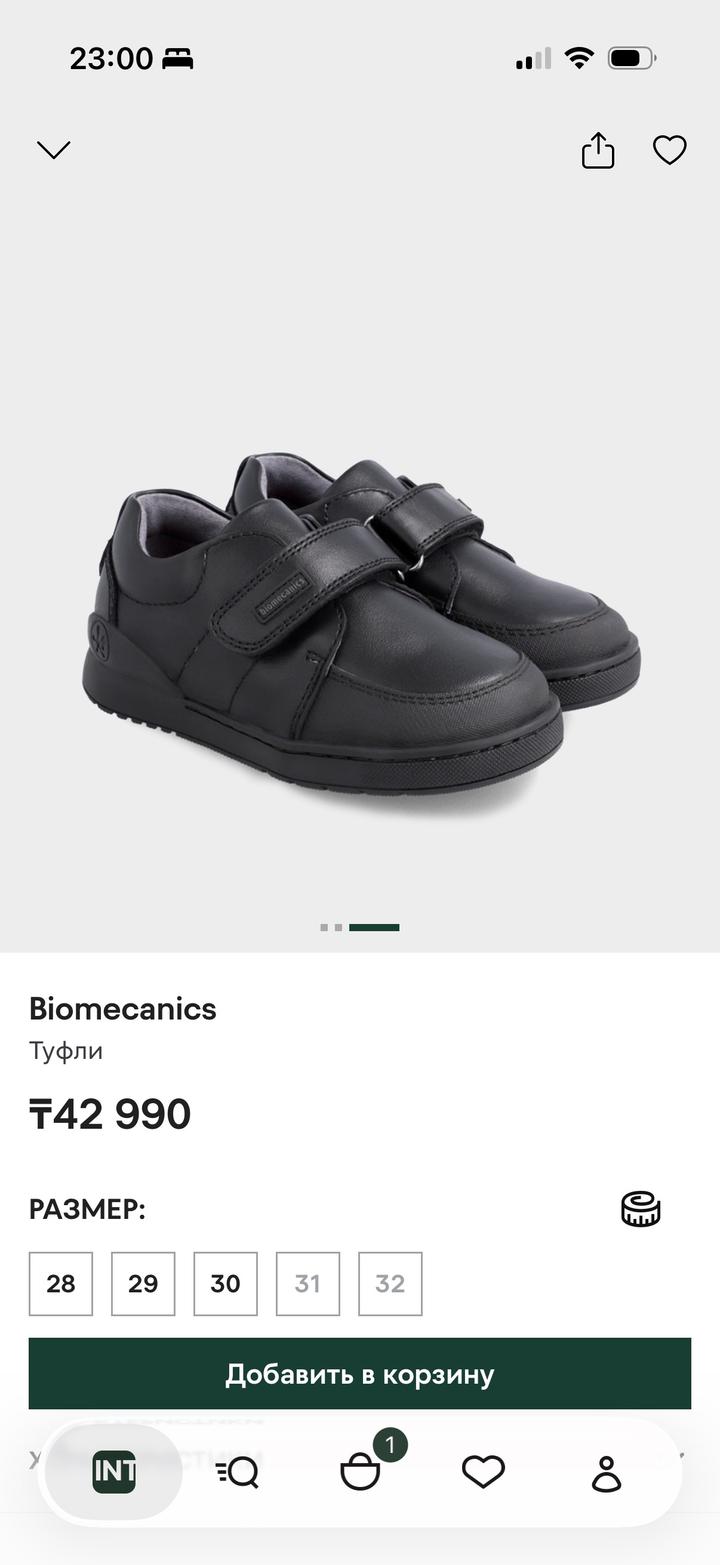Switch to the wishlist heart tab

[x=483, y=1472]
